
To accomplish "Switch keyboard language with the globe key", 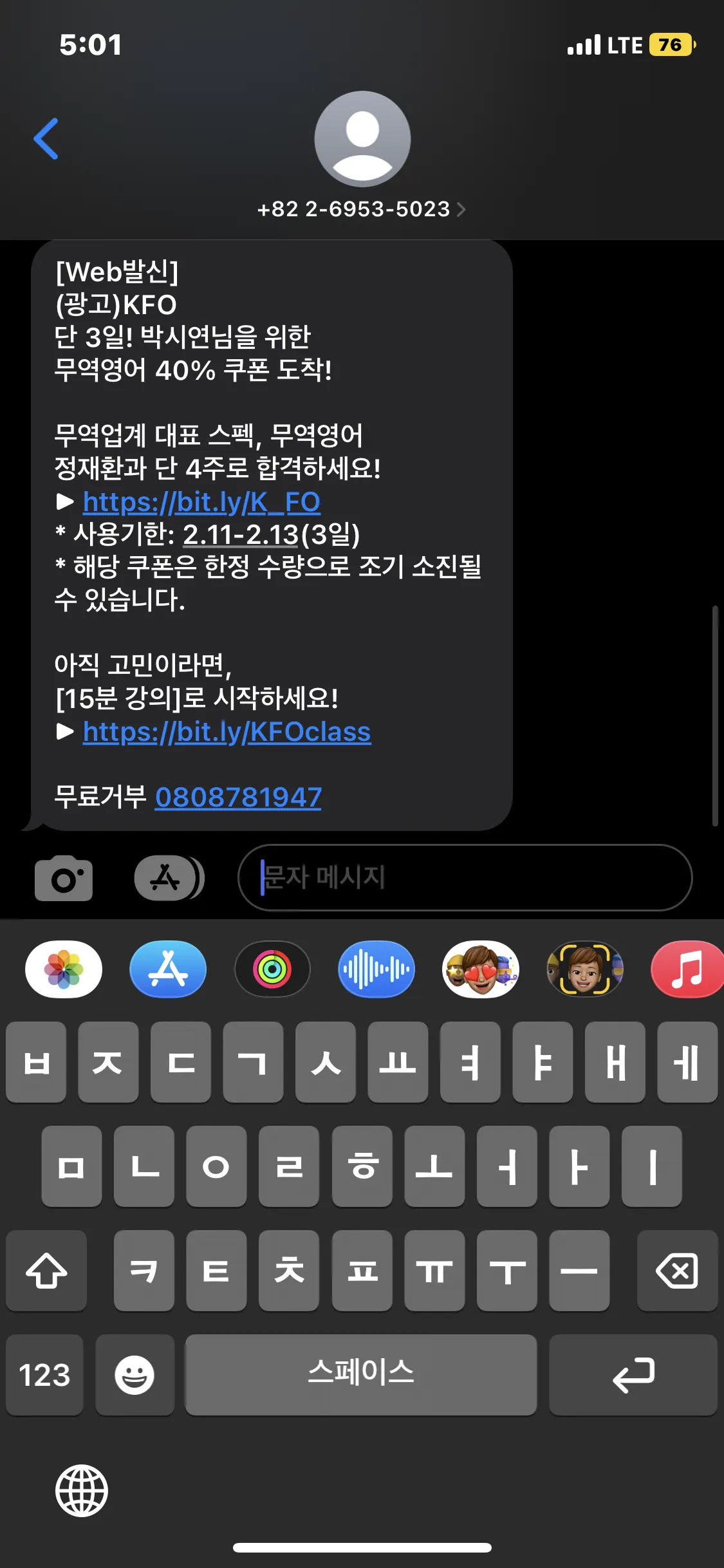I will (82, 1491).
